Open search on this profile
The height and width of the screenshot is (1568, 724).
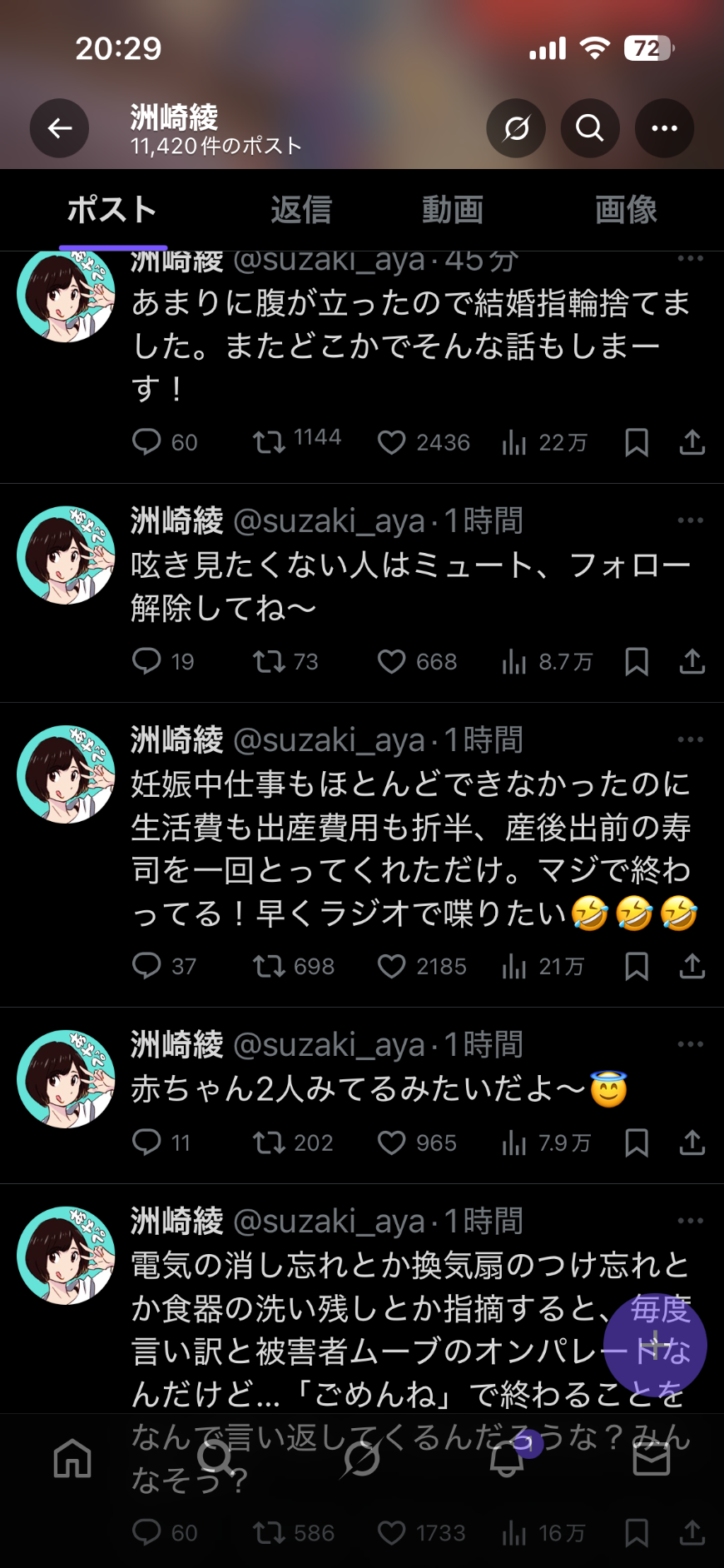point(590,128)
